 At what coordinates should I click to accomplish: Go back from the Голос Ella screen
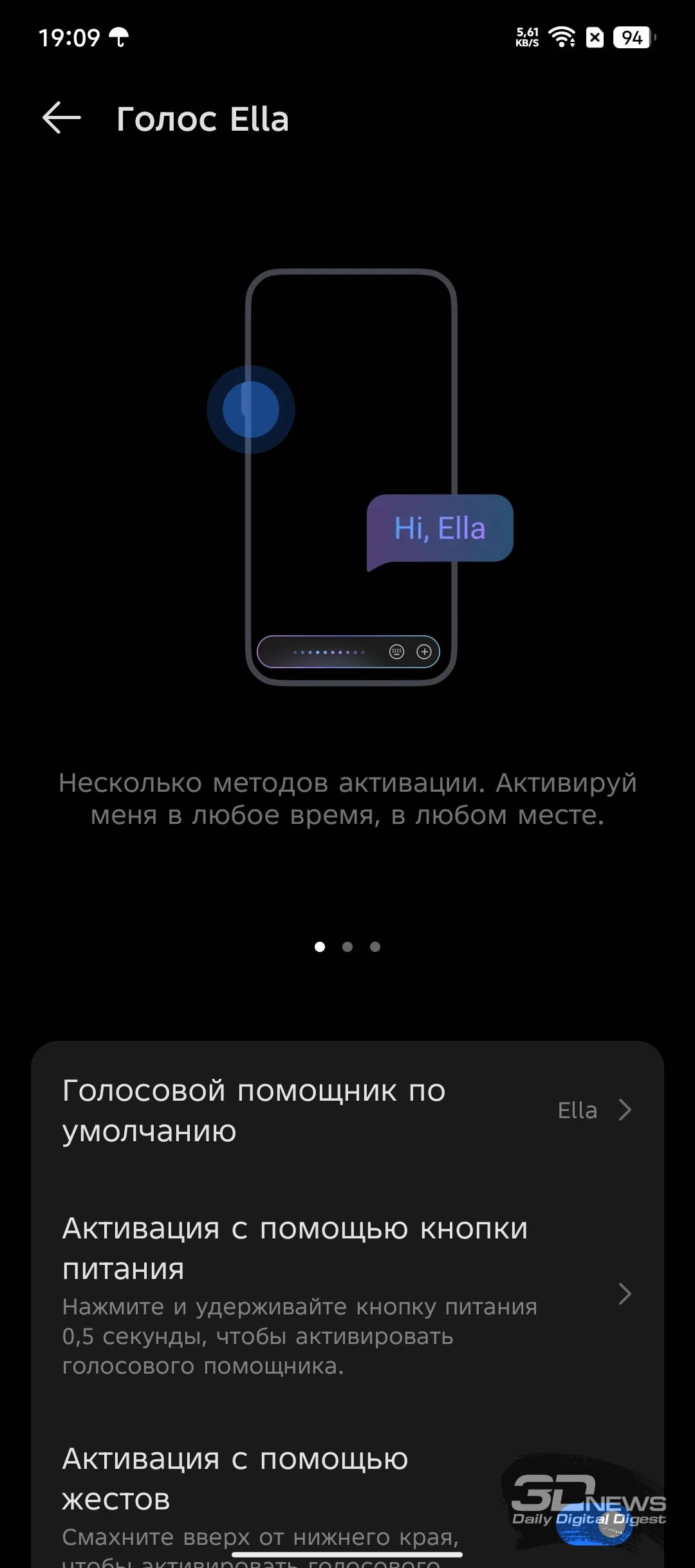click(62, 118)
